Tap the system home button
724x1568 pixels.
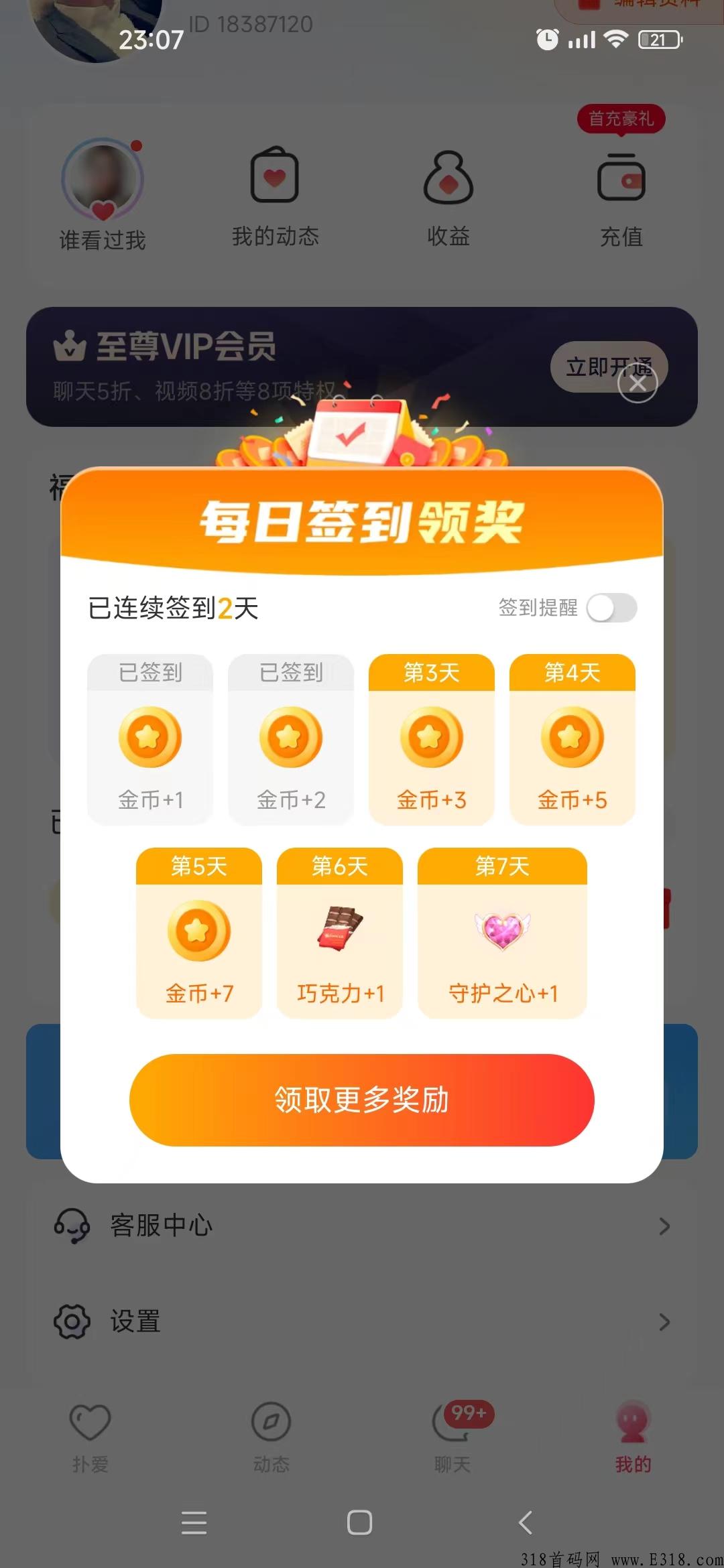359,1522
